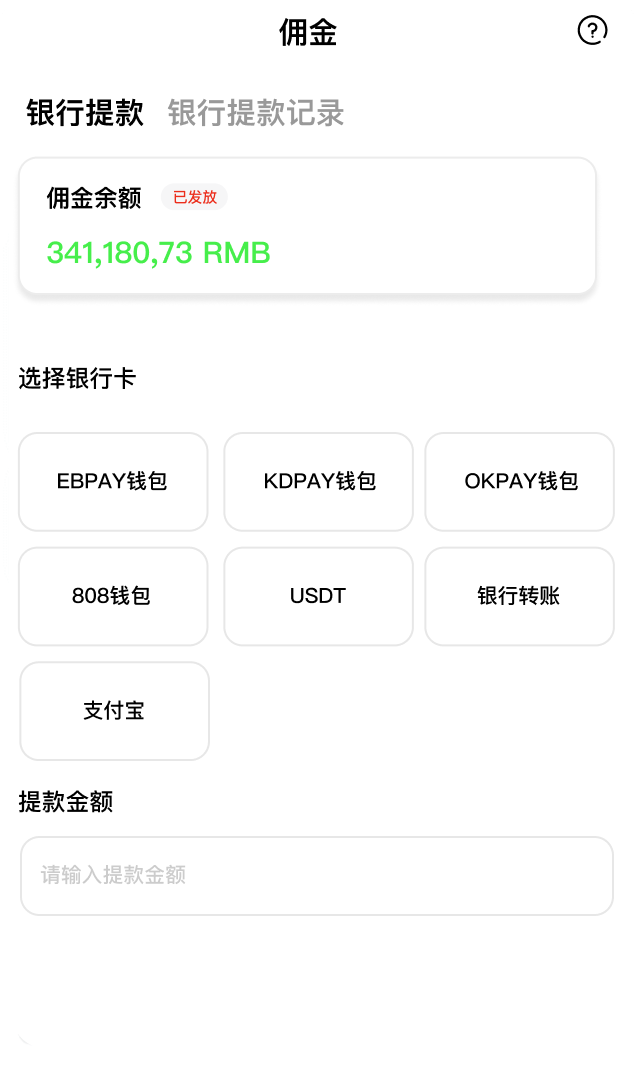The height and width of the screenshot is (1066, 634).
Task: Tap the 请输入提款金额 amount field
Action: point(316,876)
